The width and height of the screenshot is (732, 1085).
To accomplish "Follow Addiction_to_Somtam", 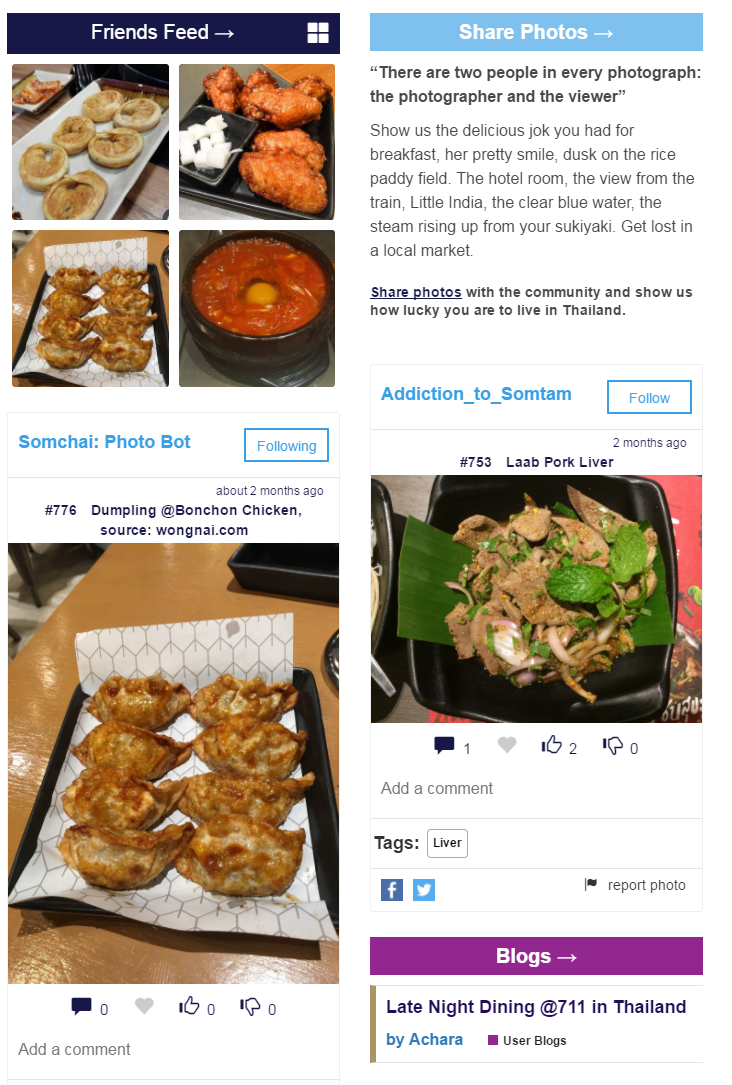I will [x=649, y=397].
